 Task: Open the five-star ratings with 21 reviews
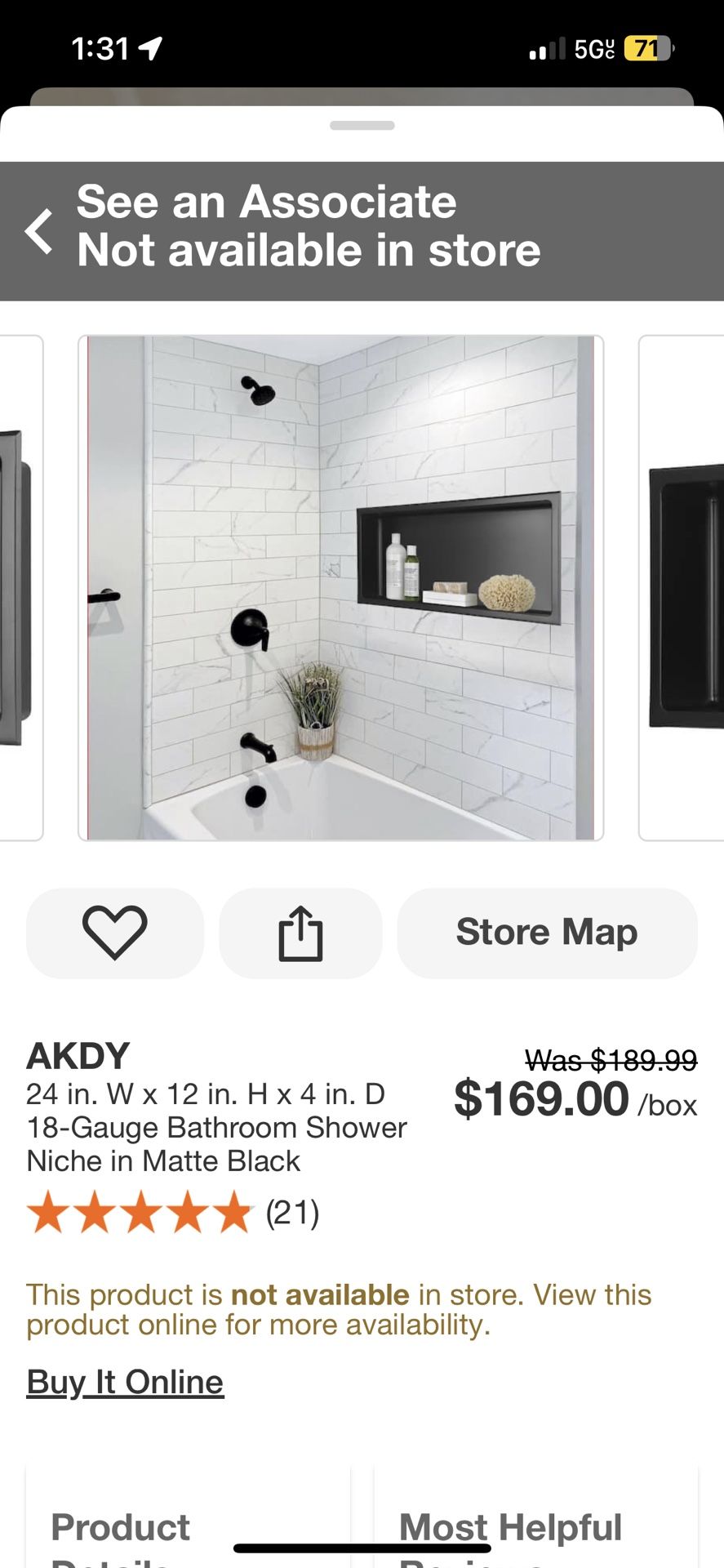tap(173, 1212)
